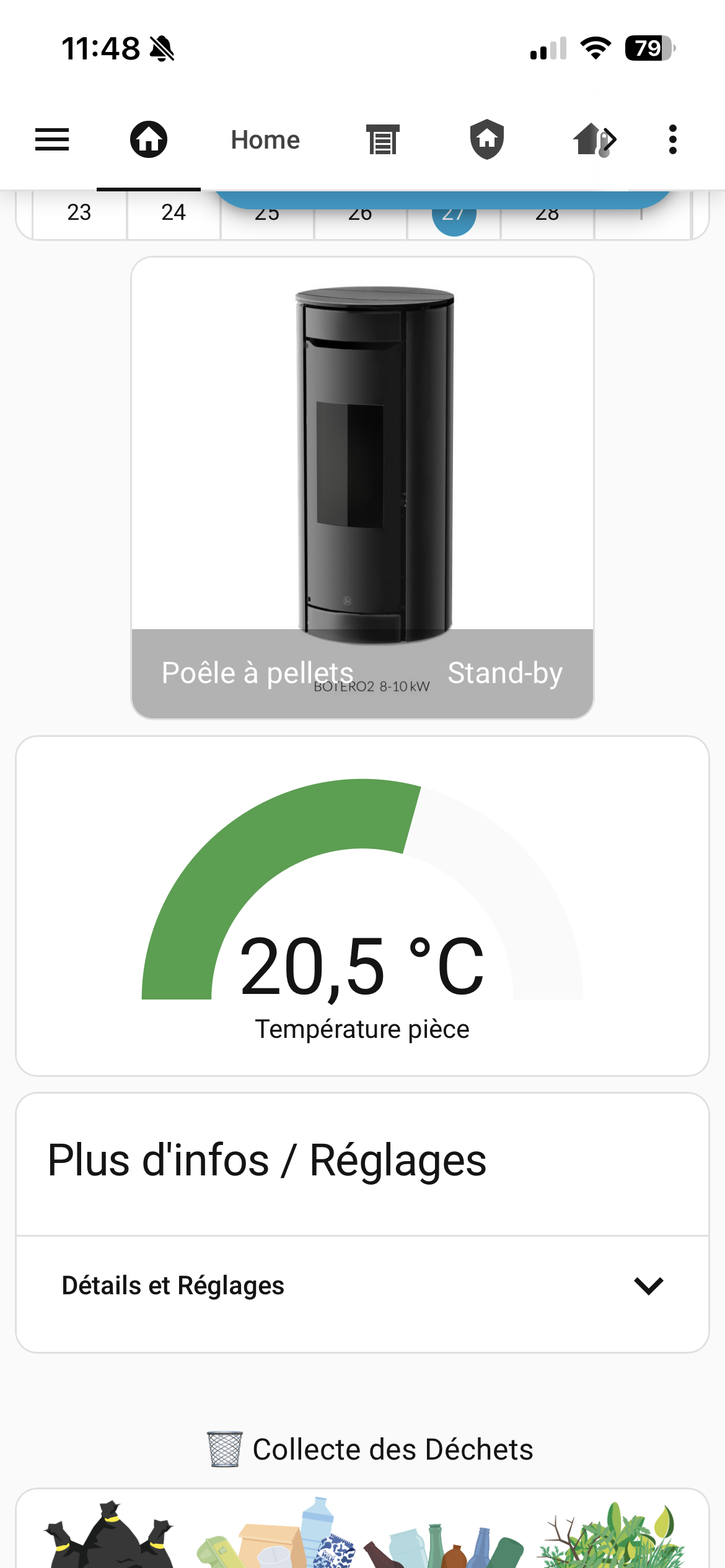Open the Température pièce gauge details

pos(362,905)
